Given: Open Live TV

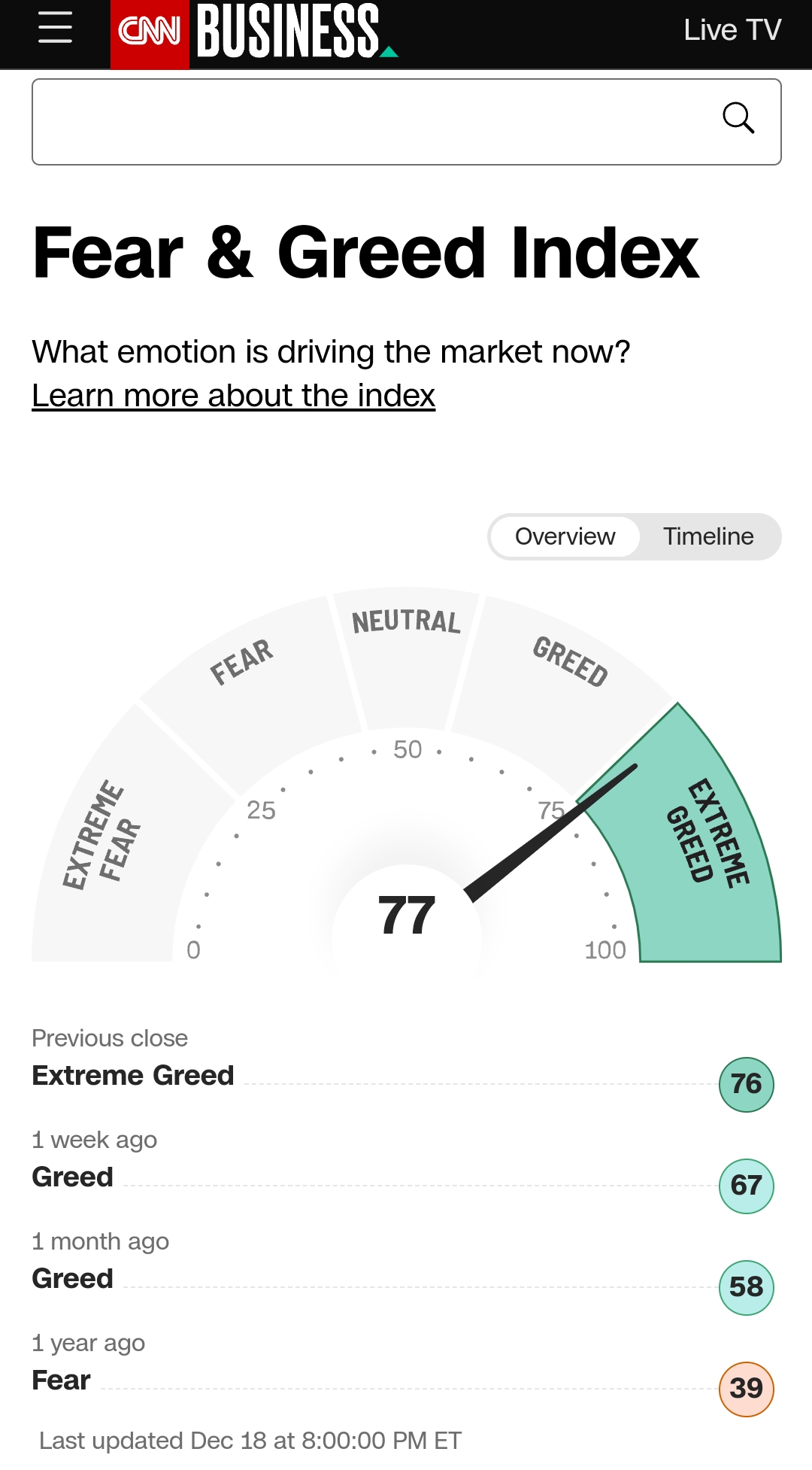Looking at the screenshot, I should (732, 30).
